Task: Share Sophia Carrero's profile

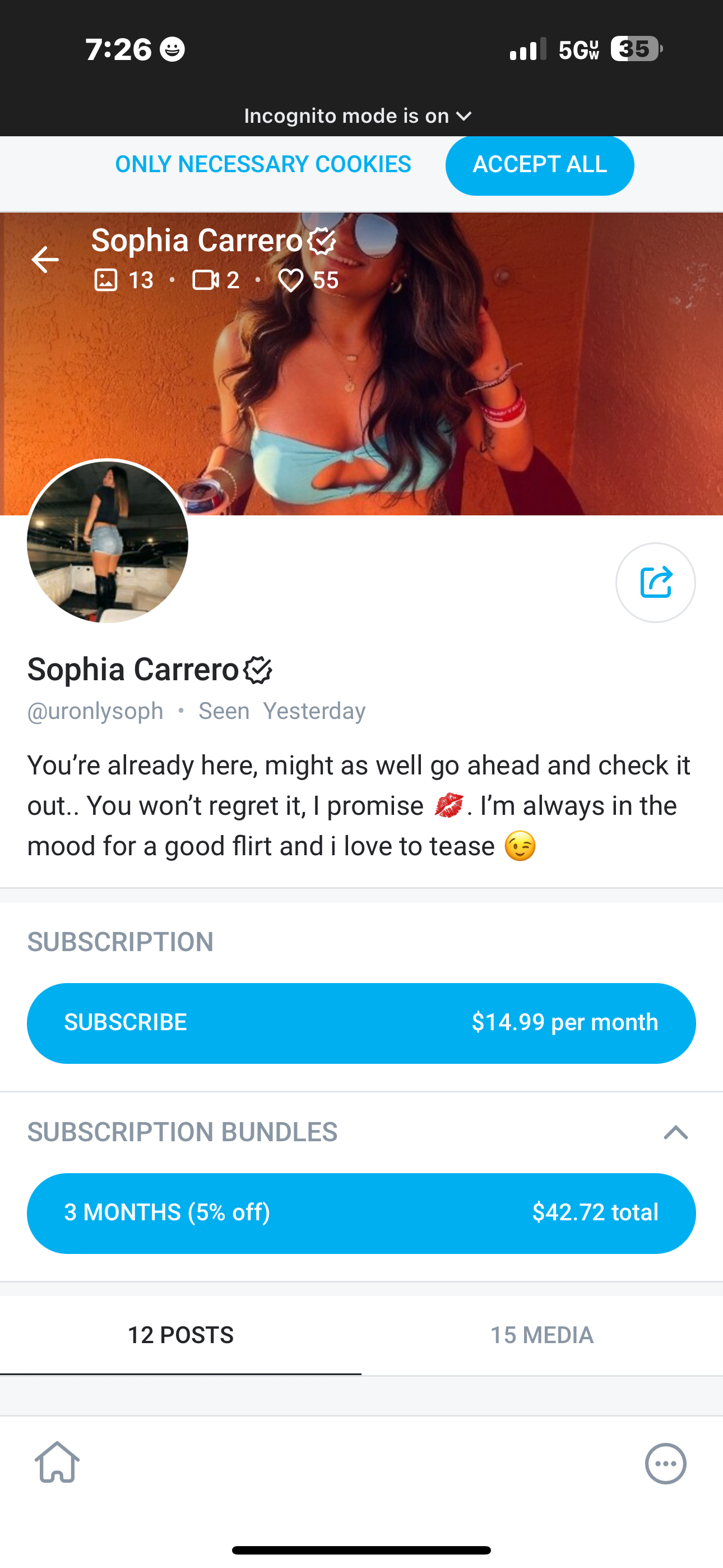Action: click(x=655, y=583)
